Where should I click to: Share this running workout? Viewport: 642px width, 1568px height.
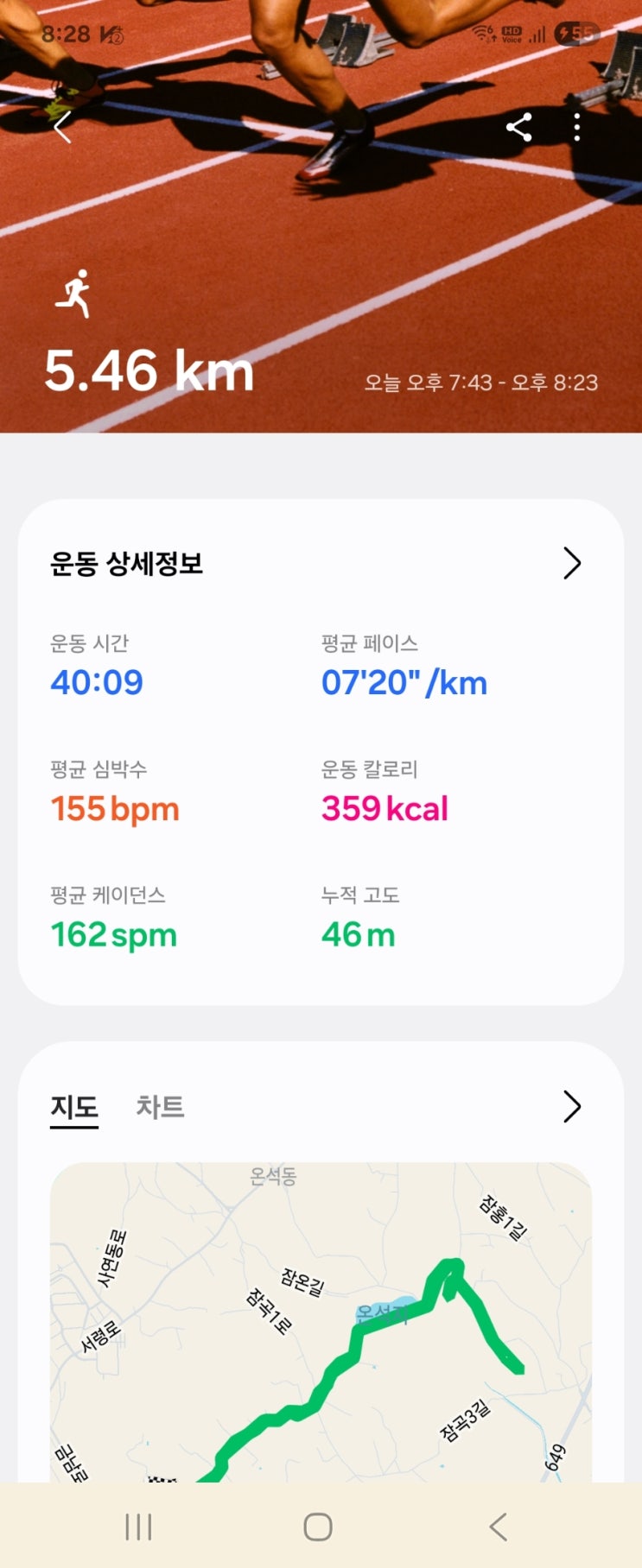coord(518,128)
